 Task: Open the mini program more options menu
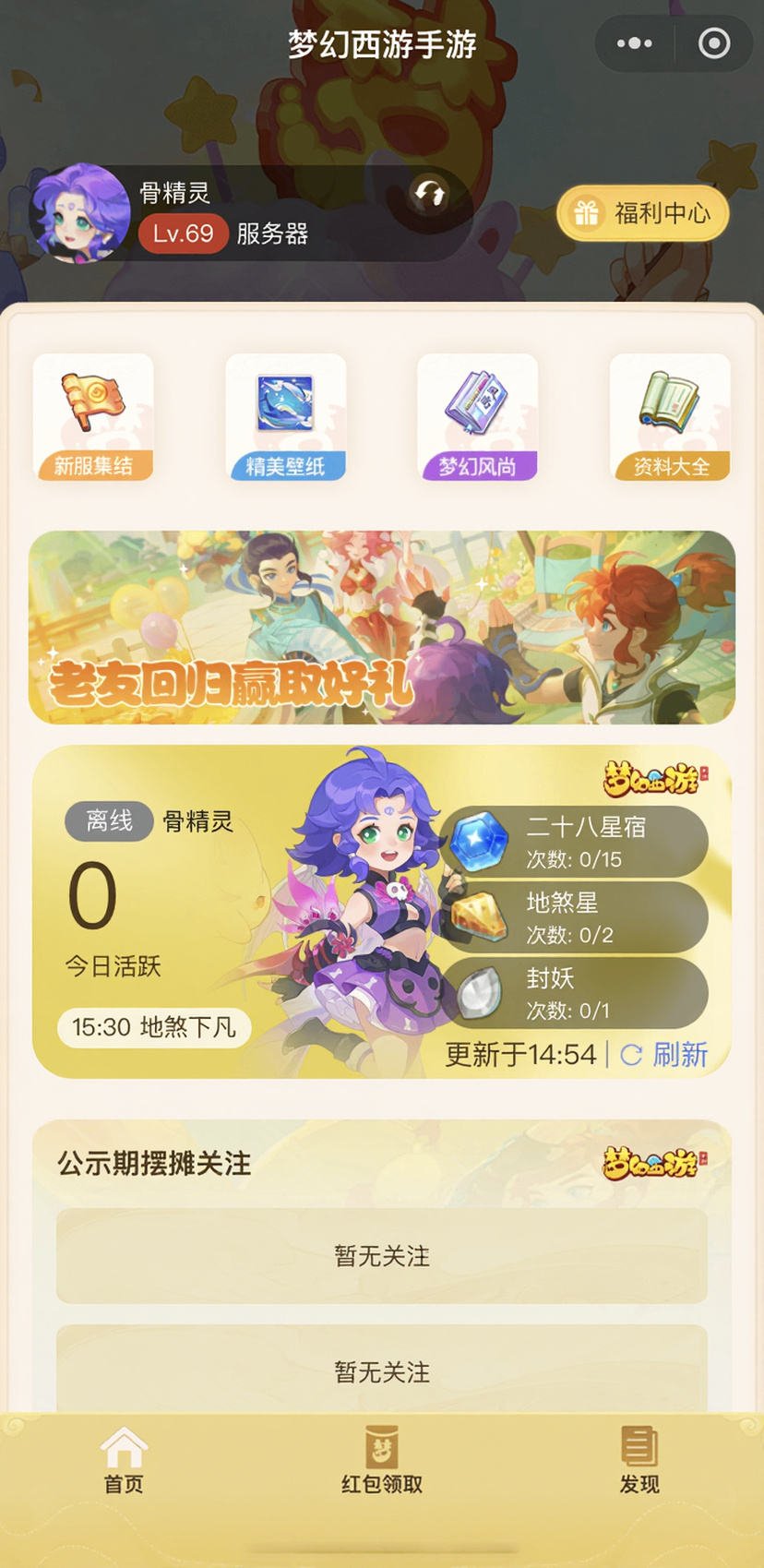tap(634, 43)
